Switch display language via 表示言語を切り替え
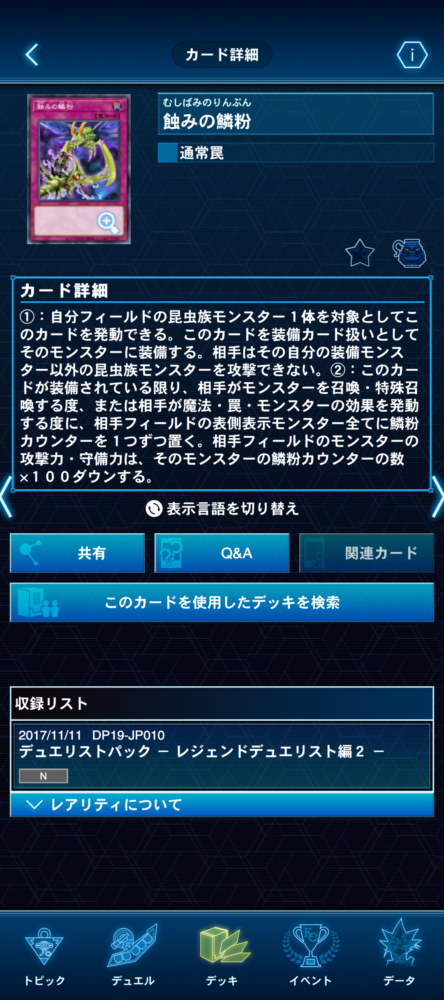The width and height of the screenshot is (444, 1000). [x=222, y=508]
